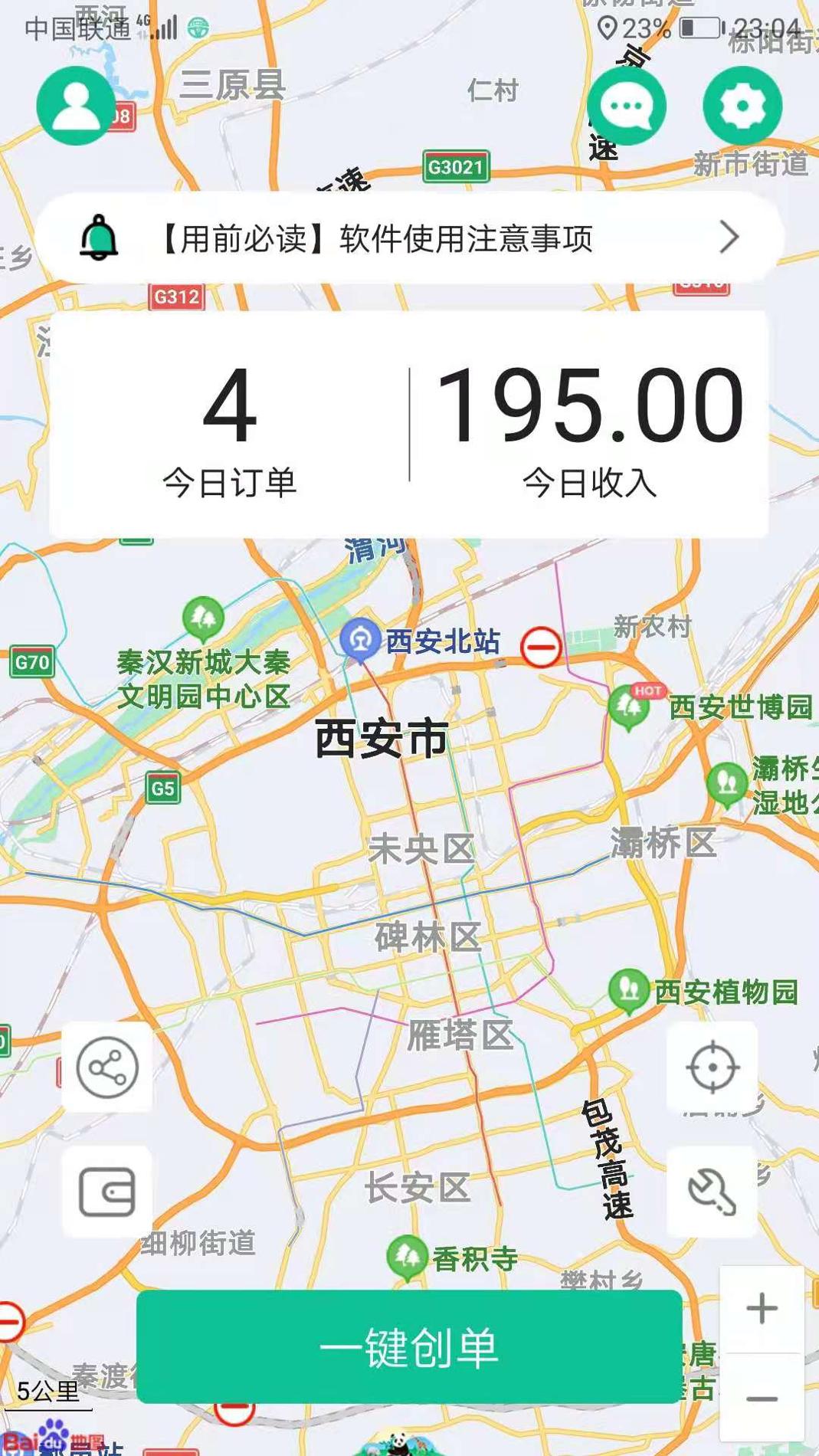Open the chat messages icon
The image size is (819, 1456).
point(627,106)
